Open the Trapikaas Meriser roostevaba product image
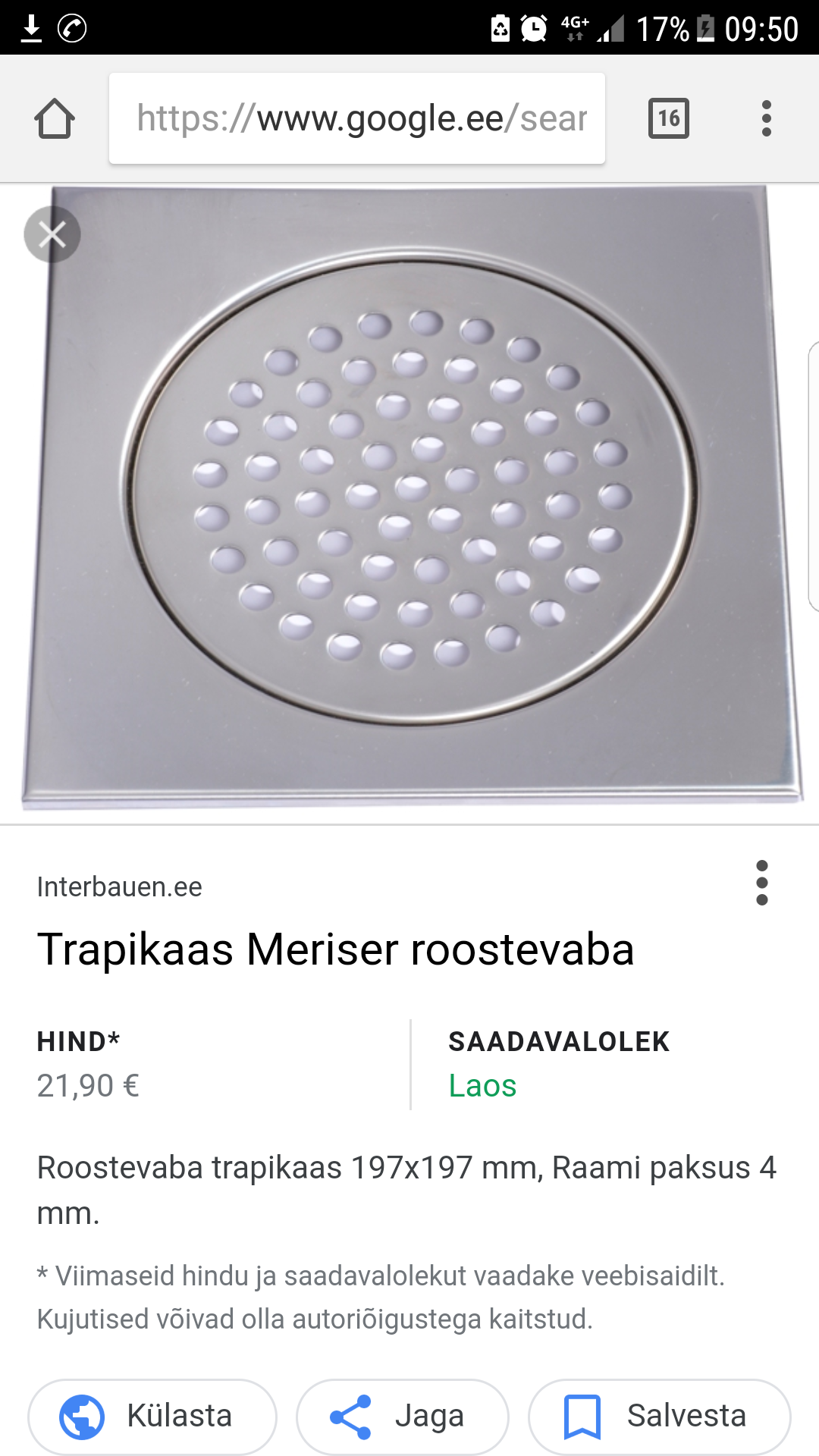The width and height of the screenshot is (819, 1456). [409, 498]
